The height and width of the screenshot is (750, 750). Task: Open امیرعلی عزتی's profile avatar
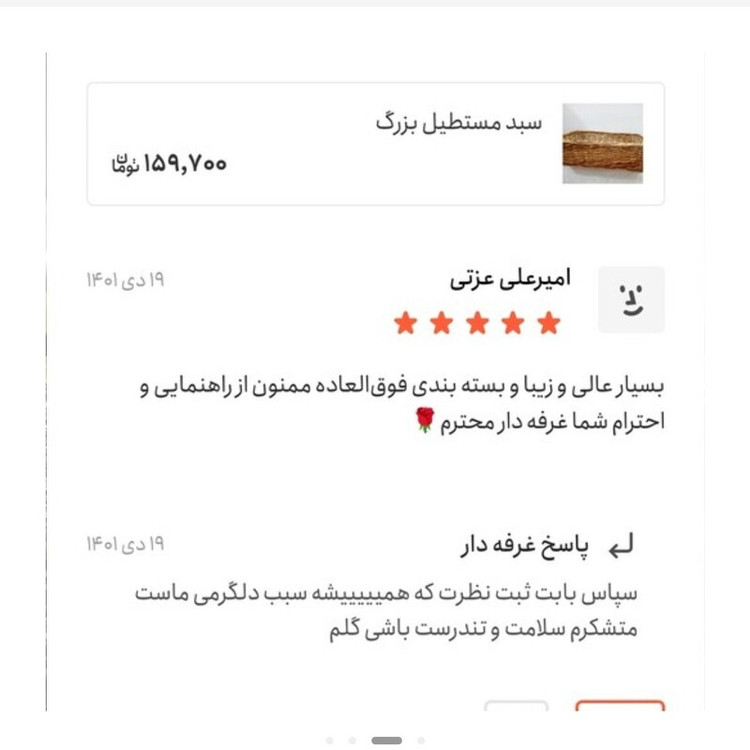tap(631, 299)
